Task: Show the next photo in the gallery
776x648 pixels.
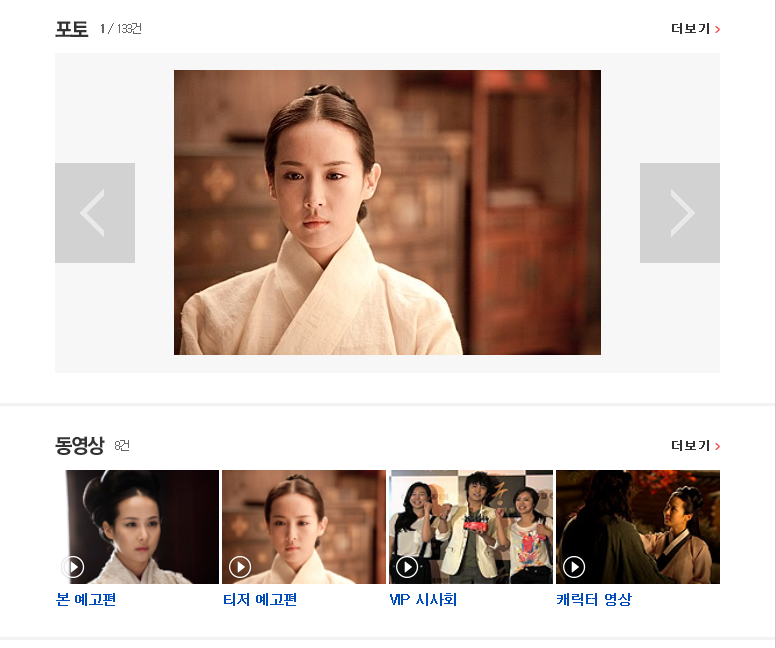Action: point(680,213)
